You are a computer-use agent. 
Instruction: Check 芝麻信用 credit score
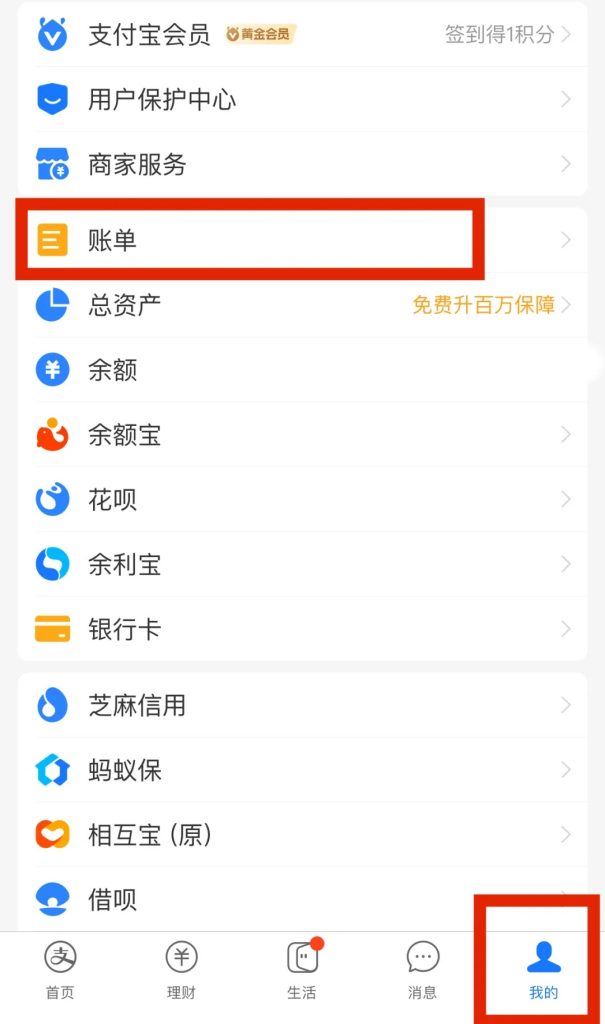click(x=300, y=705)
